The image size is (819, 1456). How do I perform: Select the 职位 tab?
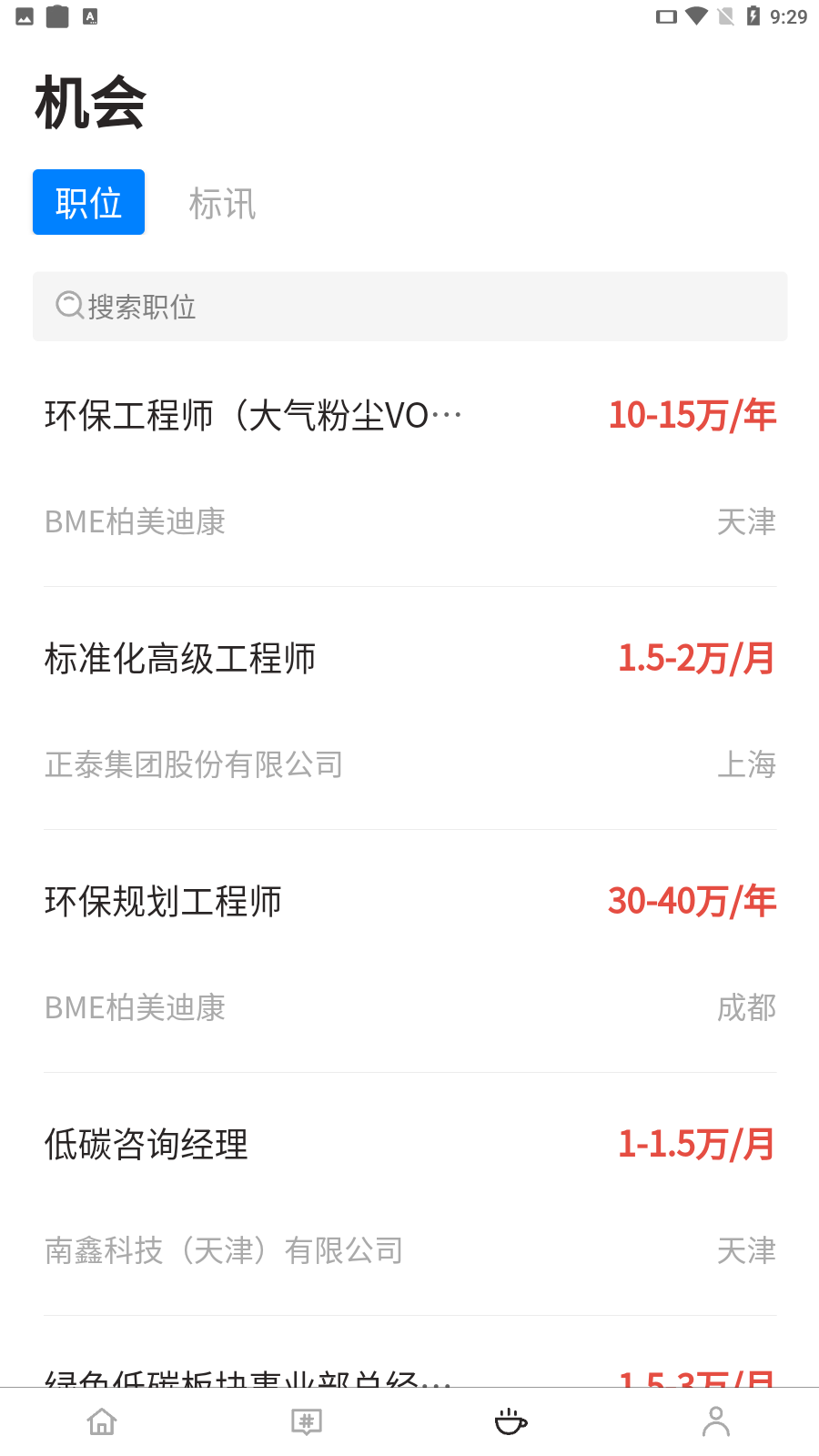coord(88,202)
